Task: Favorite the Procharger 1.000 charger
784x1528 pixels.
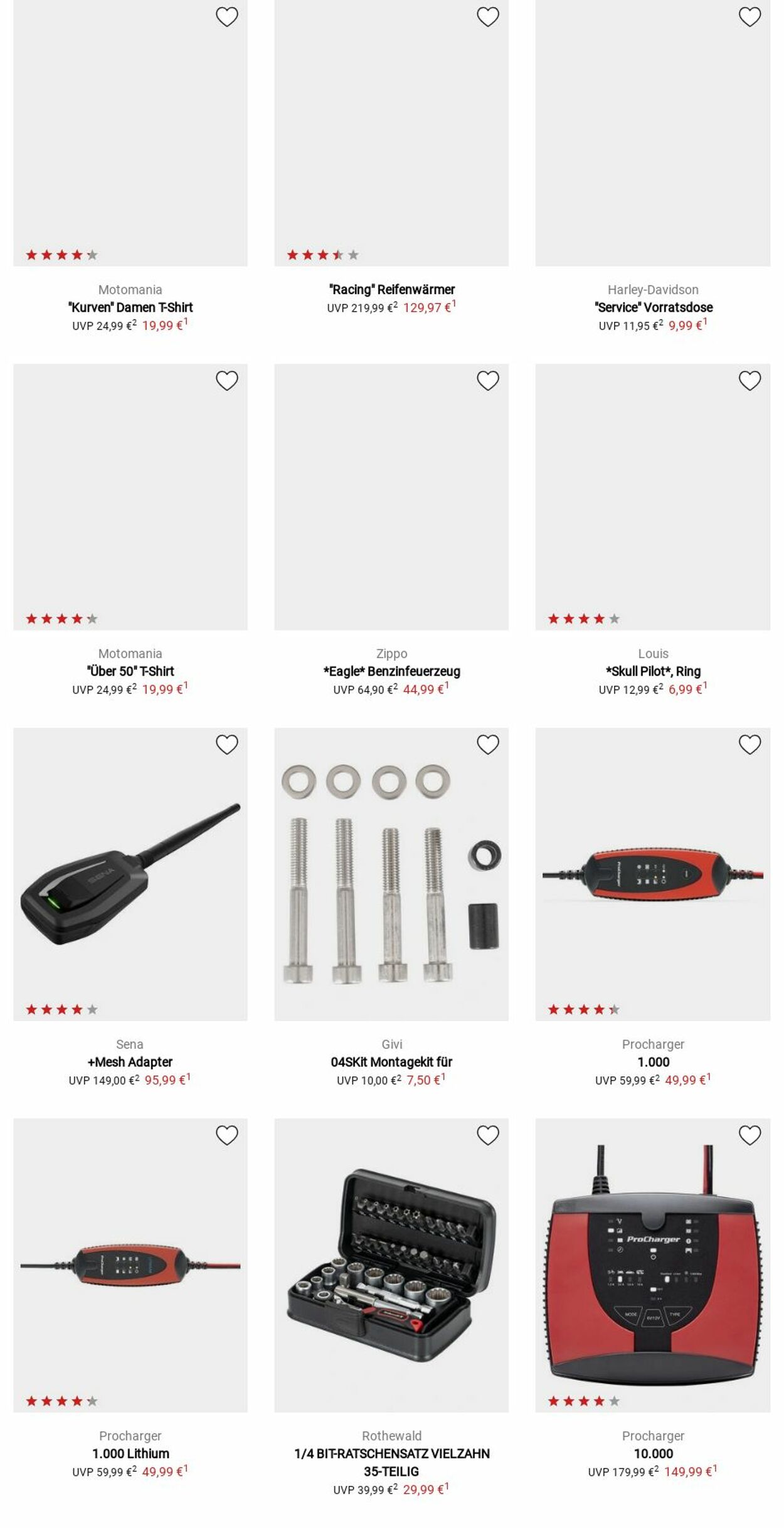Action: tap(750, 745)
